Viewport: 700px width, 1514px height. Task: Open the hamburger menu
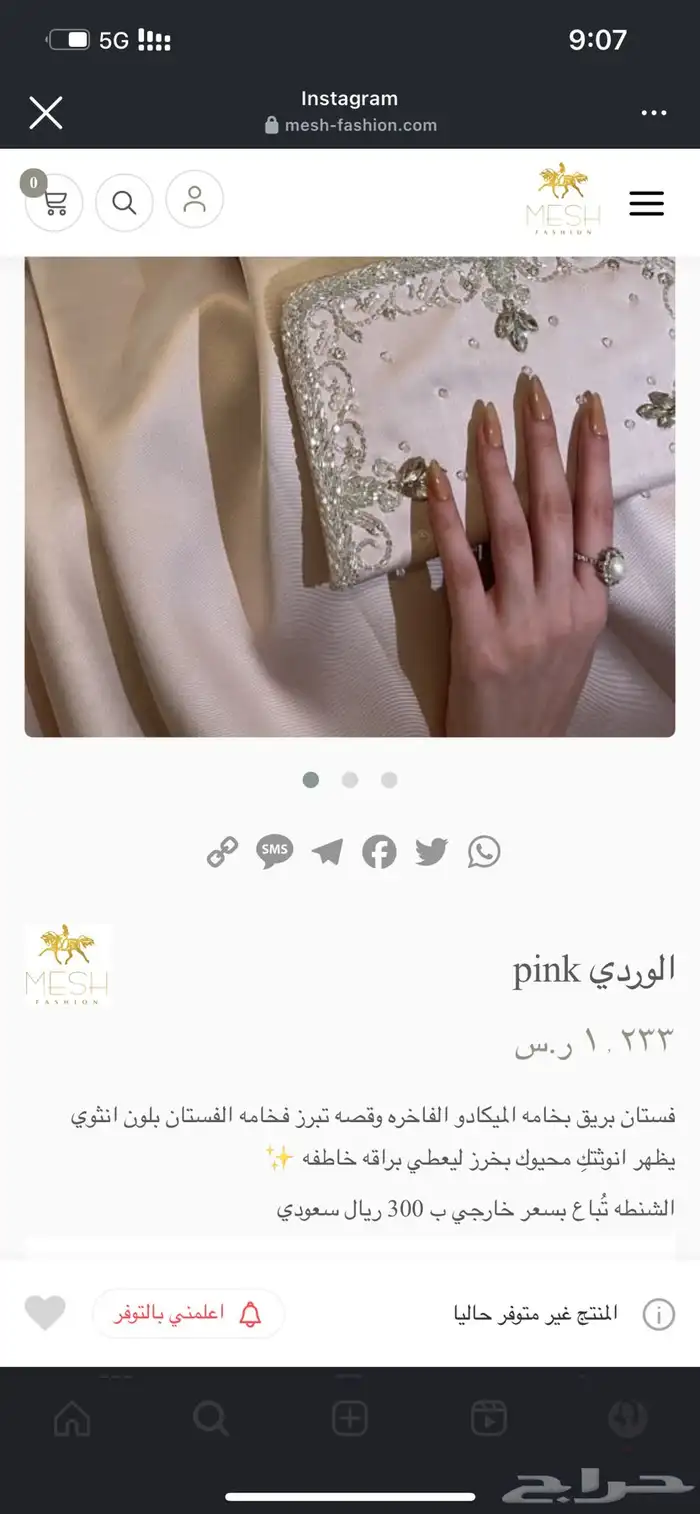(x=646, y=203)
